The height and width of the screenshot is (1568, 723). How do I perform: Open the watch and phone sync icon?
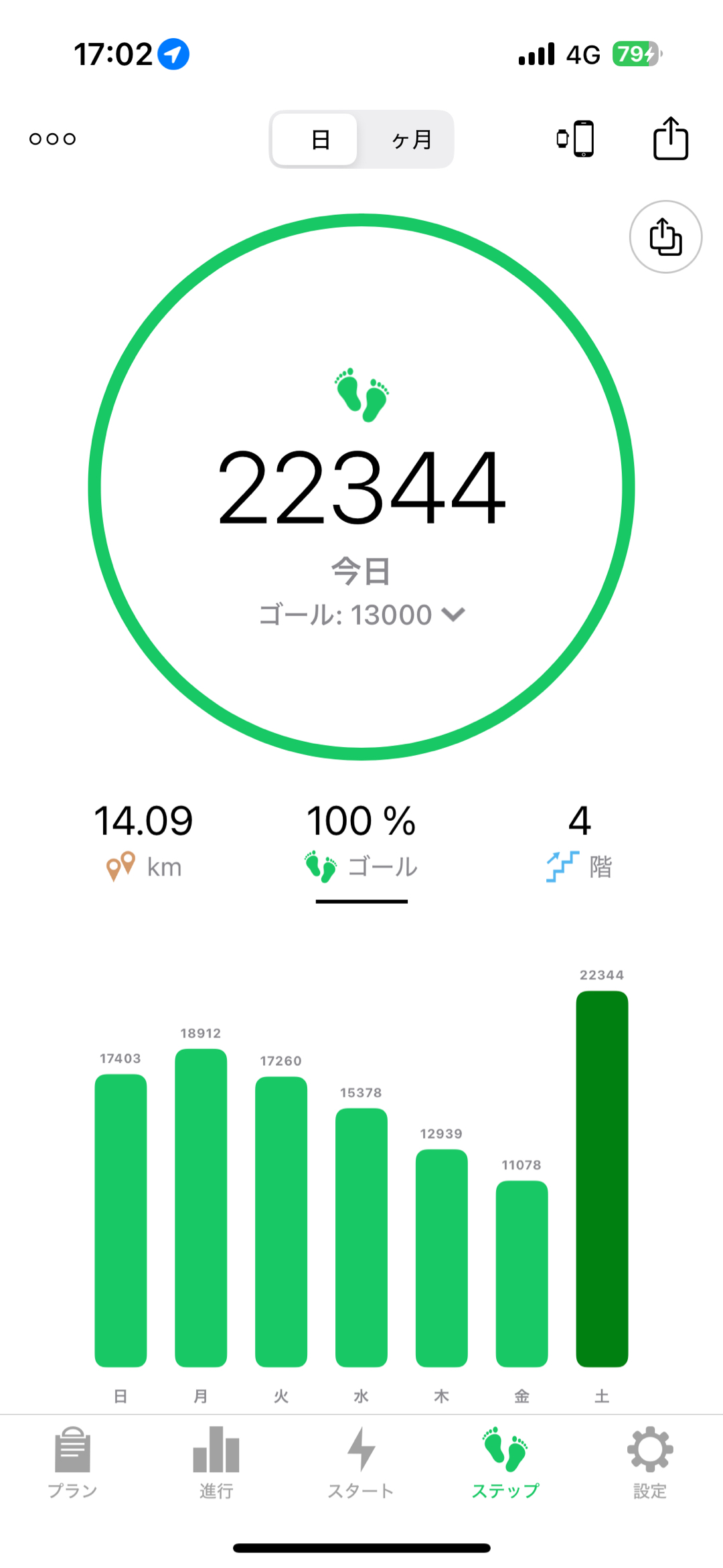click(x=576, y=139)
